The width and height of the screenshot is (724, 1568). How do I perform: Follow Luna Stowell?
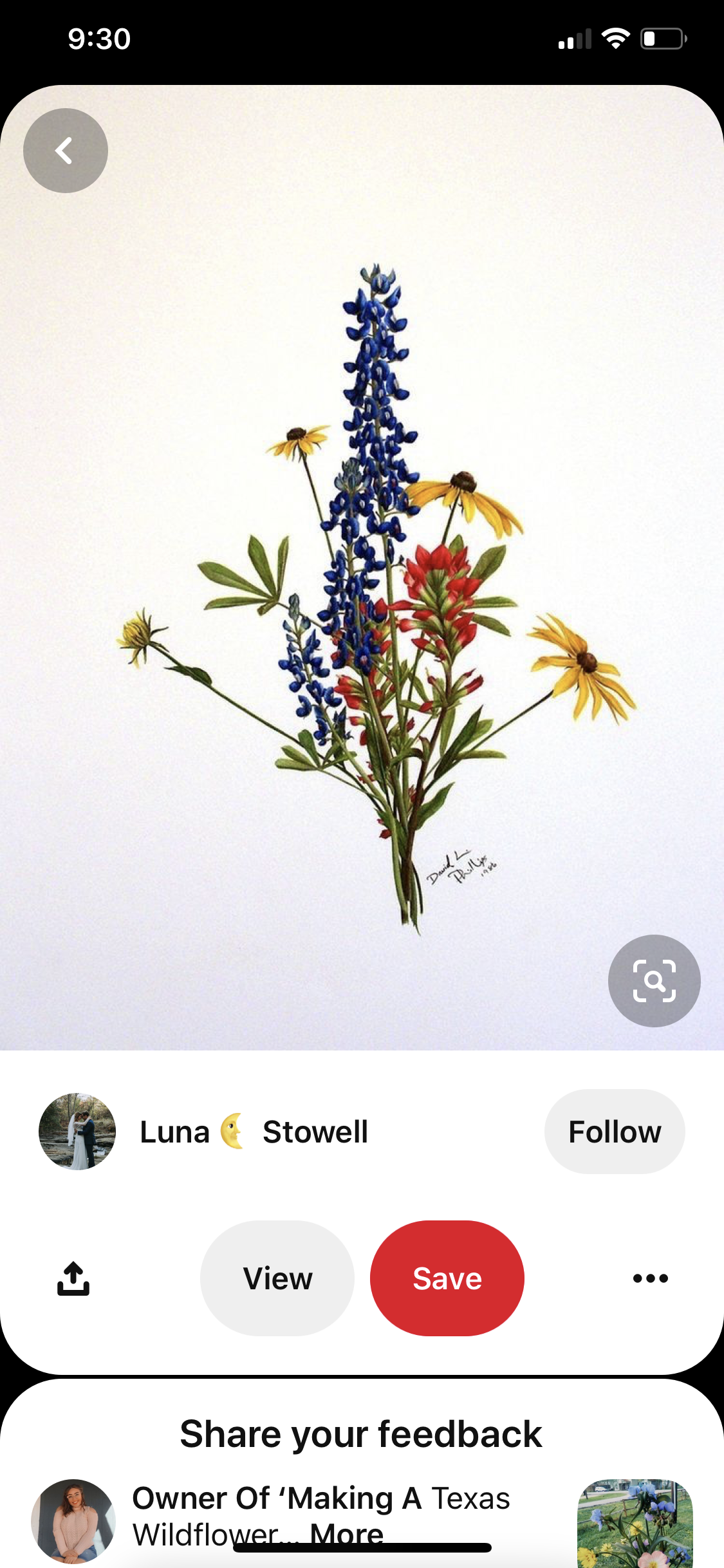pyautogui.click(x=615, y=1132)
